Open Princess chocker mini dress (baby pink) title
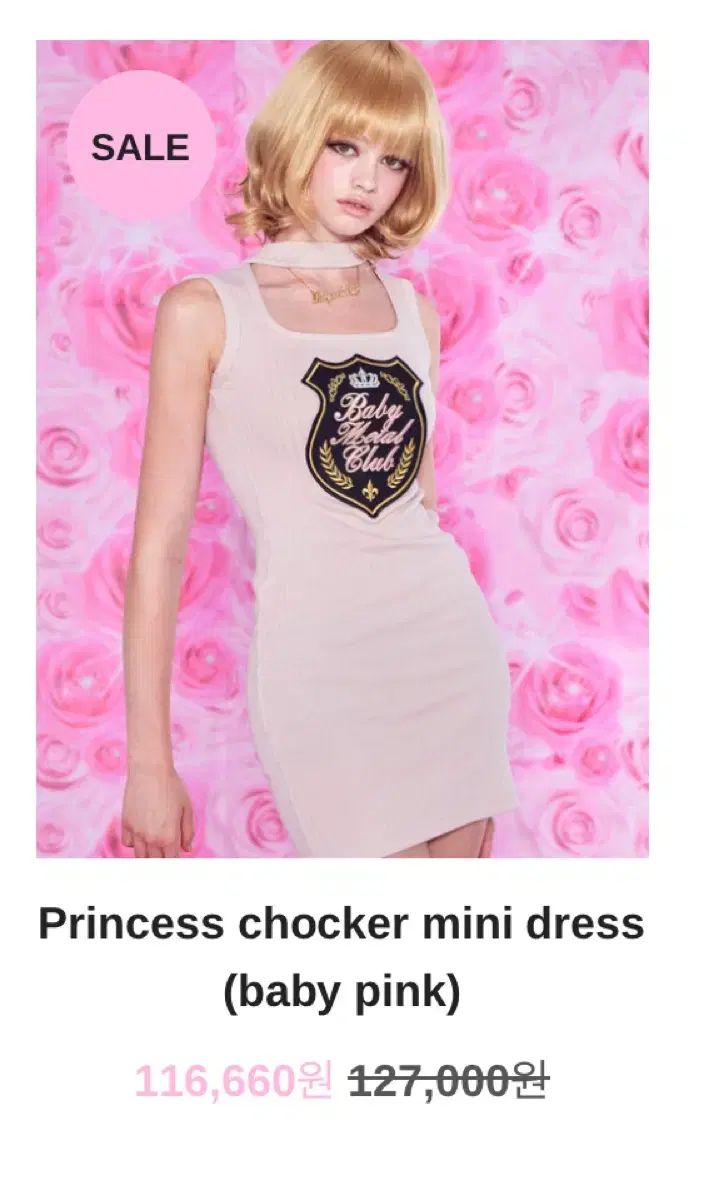 pyautogui.click(x=341, y=957)
